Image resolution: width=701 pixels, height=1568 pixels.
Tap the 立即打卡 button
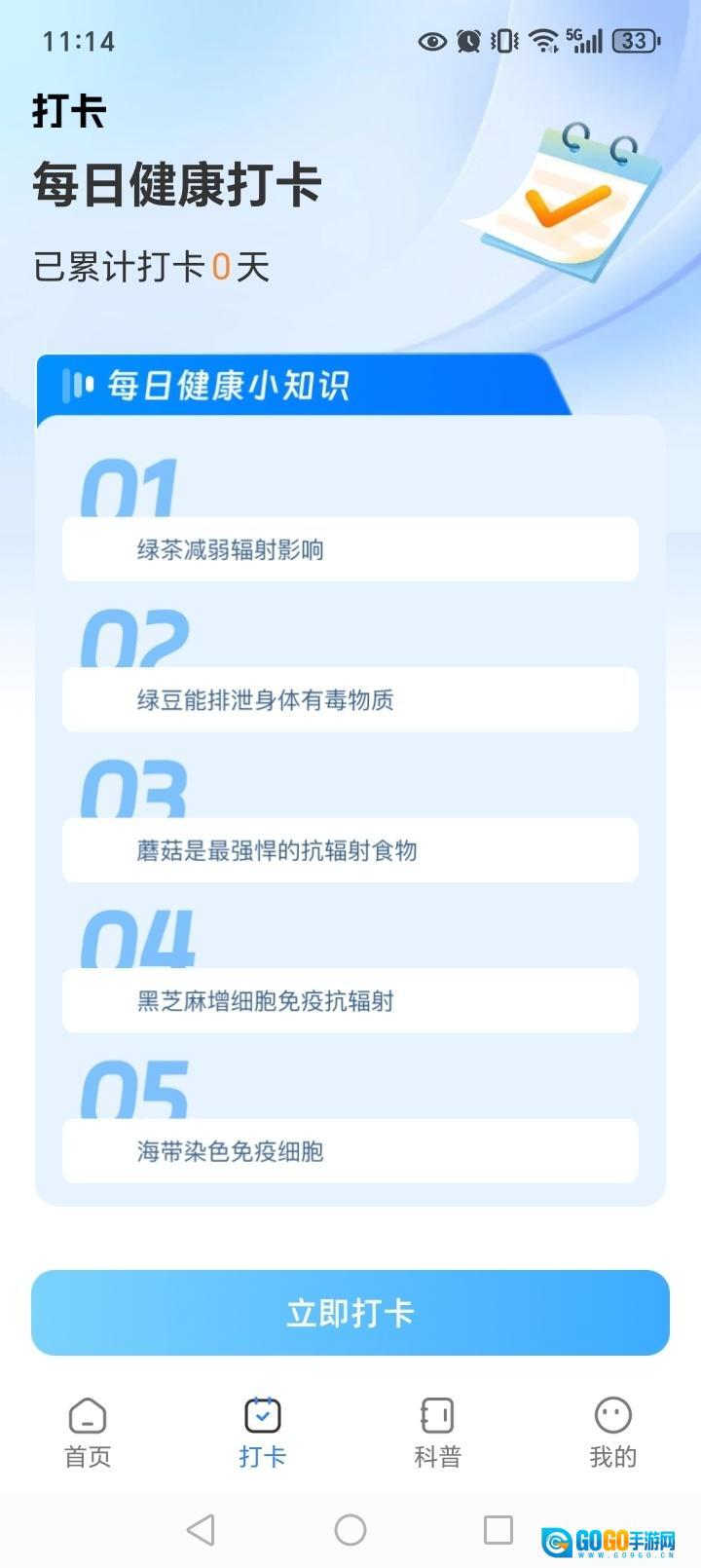(x=350, y=1312)
